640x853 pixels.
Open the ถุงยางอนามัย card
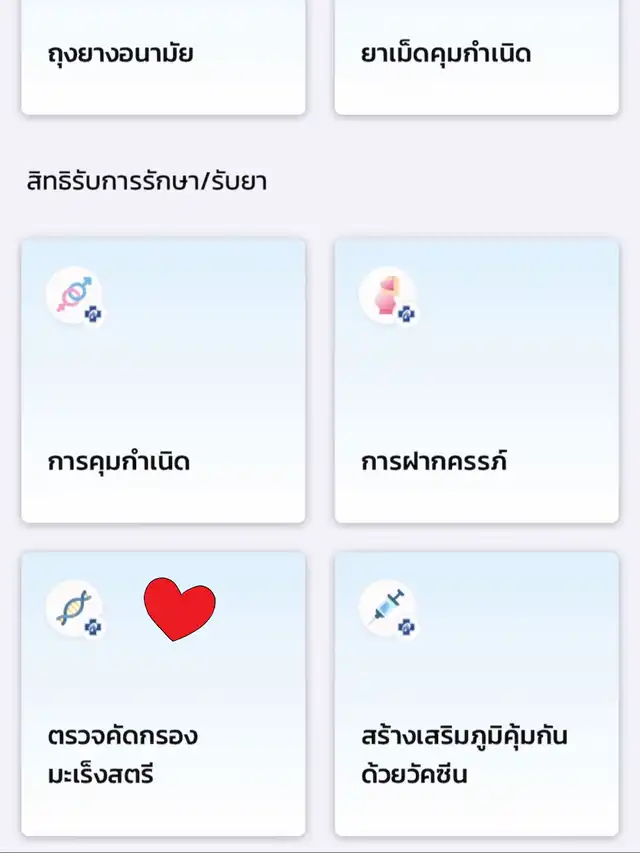point(163,56)
